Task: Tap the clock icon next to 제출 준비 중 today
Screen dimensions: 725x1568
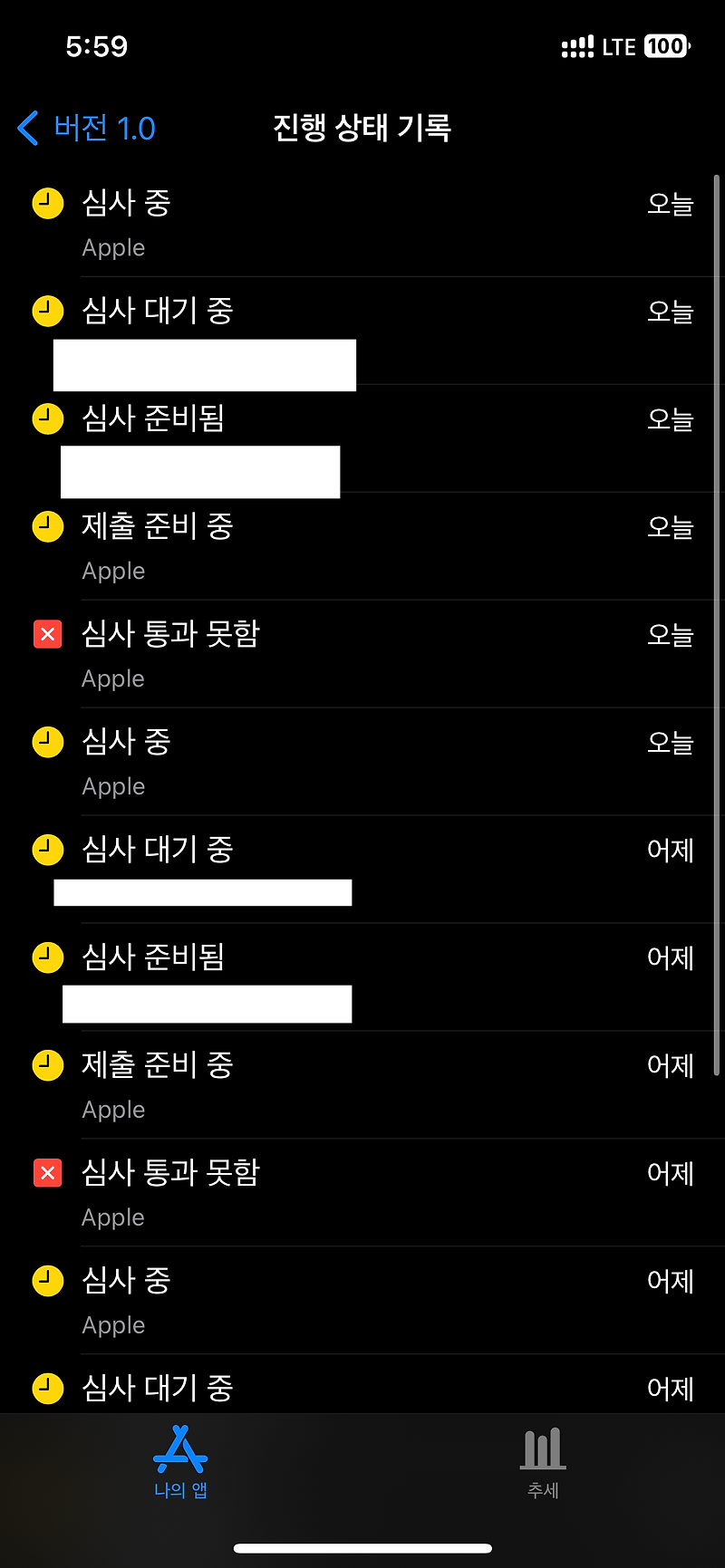Action: point(48,526)
